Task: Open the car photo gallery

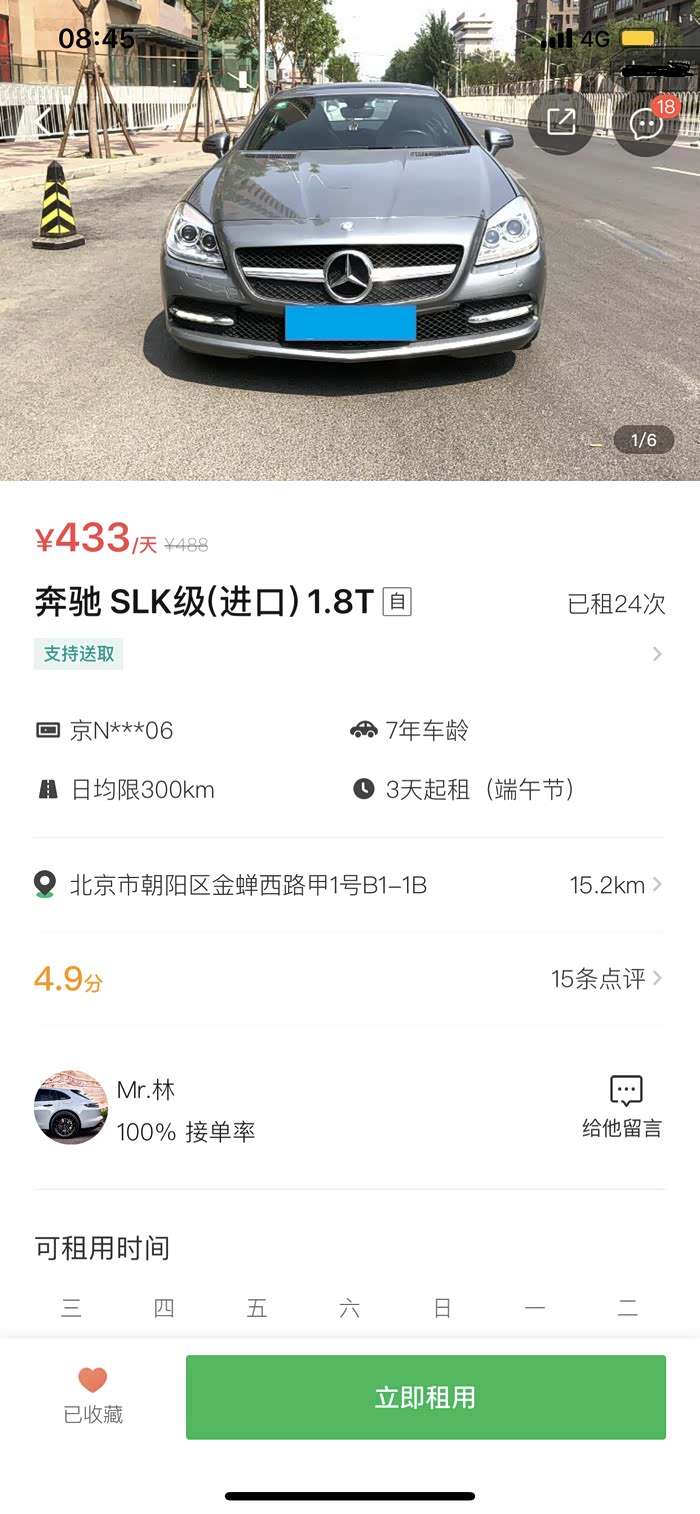Action: (x=349, y=300)
